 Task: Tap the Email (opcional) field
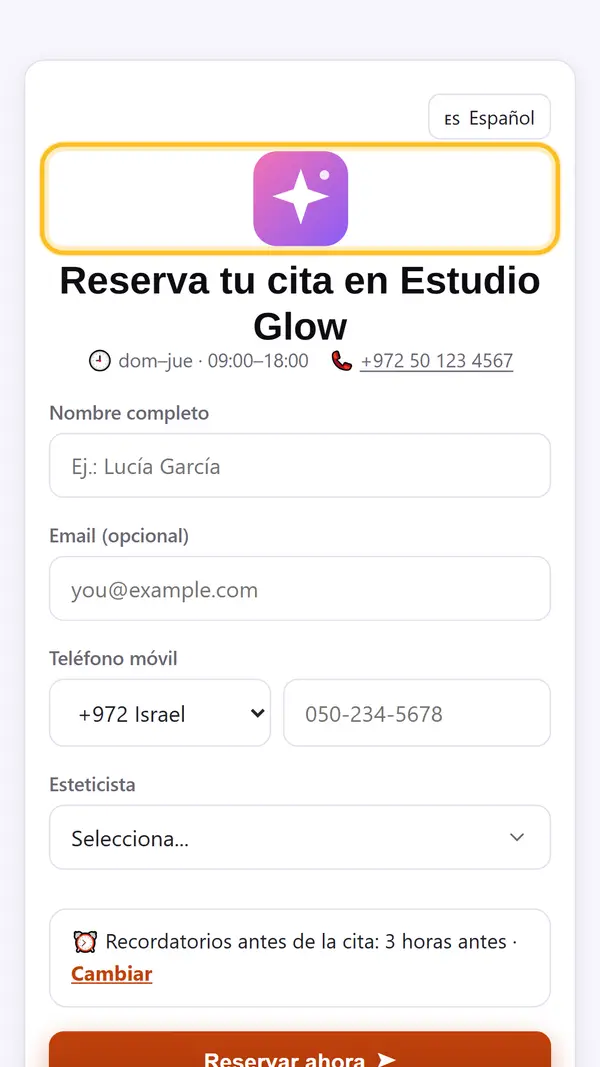(299, 589)
